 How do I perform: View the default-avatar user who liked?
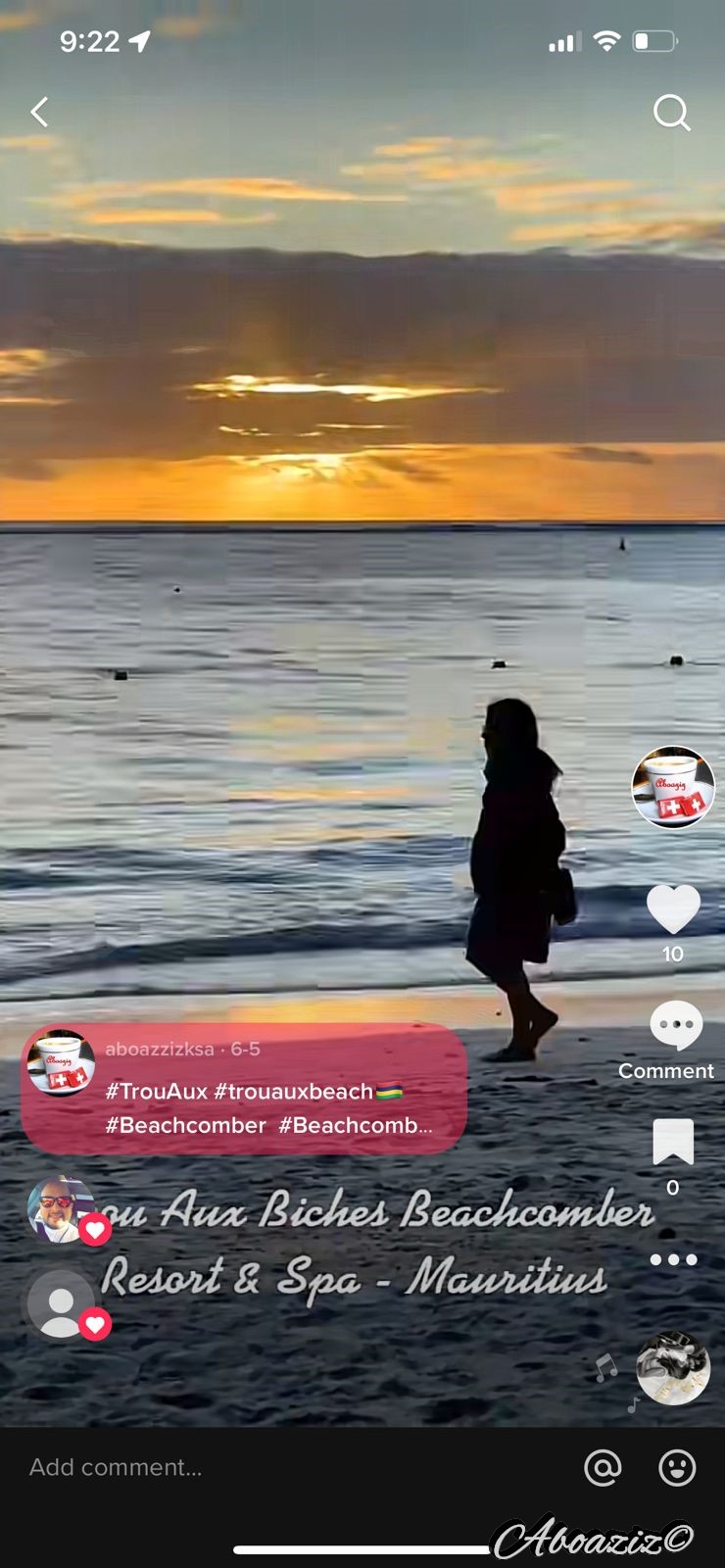[x=61, y=1304]
